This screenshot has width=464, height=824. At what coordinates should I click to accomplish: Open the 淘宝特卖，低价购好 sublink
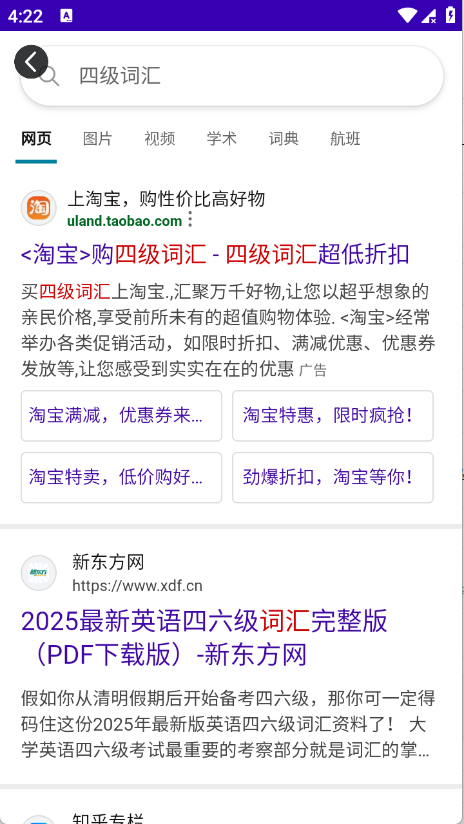(121, 478)
